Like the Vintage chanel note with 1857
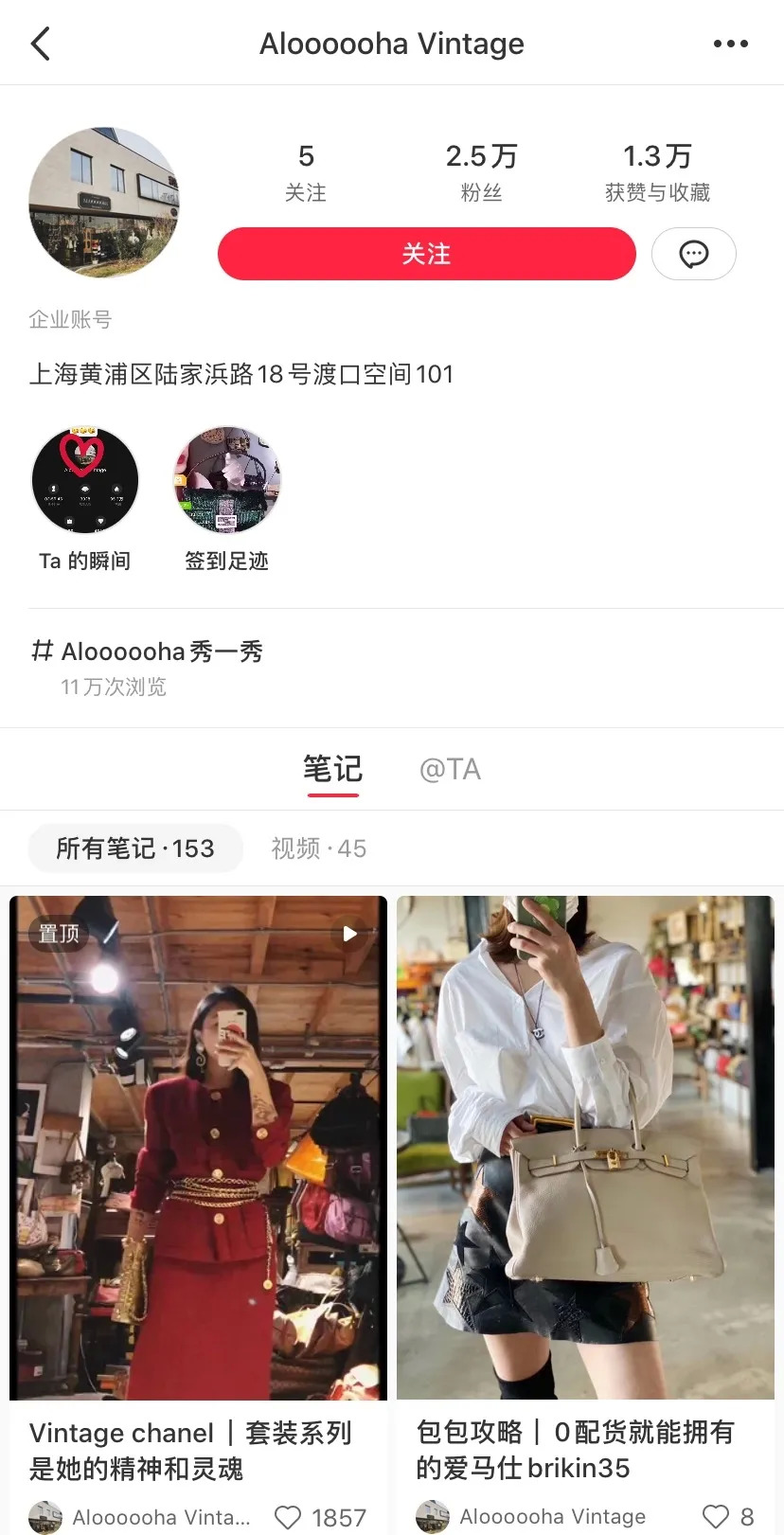This screenshot has height=1535, width=784. pos(288,1516)
